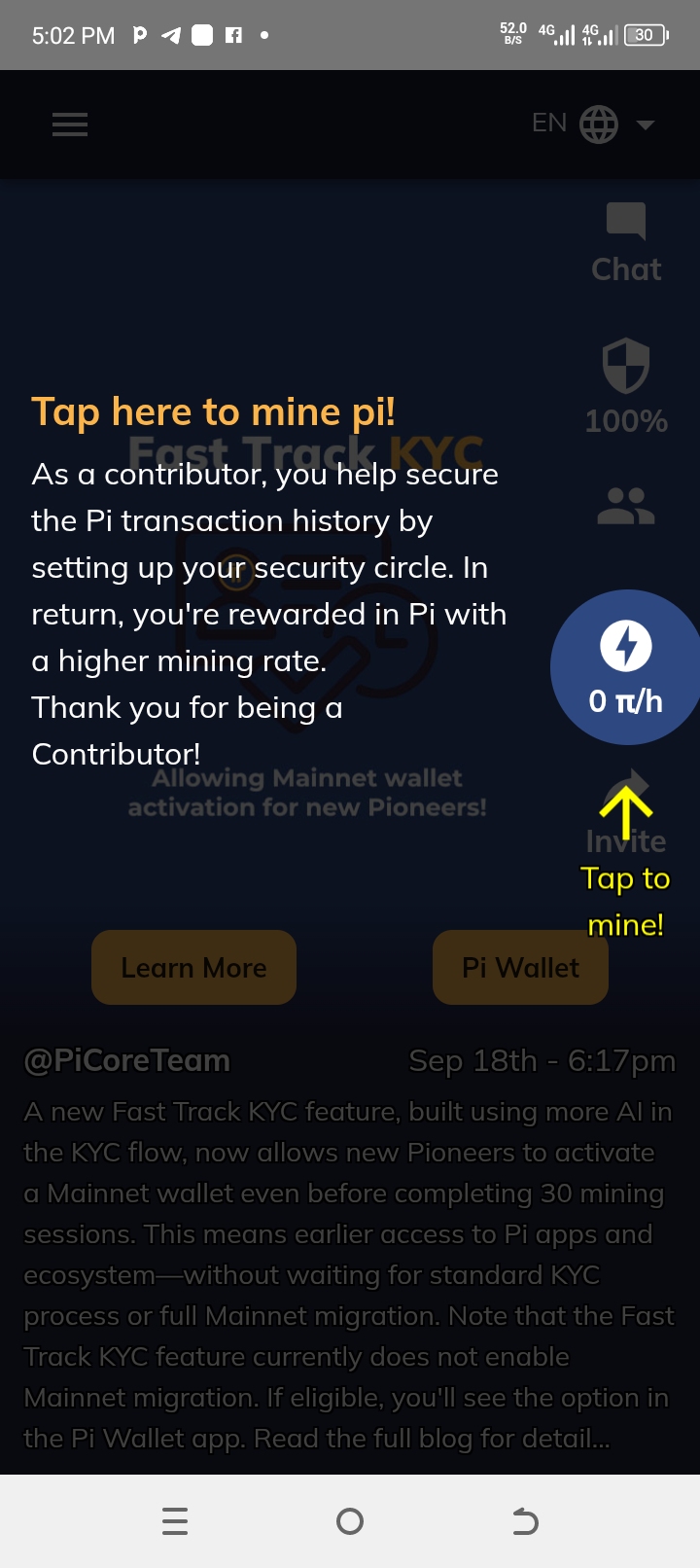Image resolution: width=700 pixels, height=1568 pixels.
Task: Open the referral team people icon
Action: (x=626, y=507)
